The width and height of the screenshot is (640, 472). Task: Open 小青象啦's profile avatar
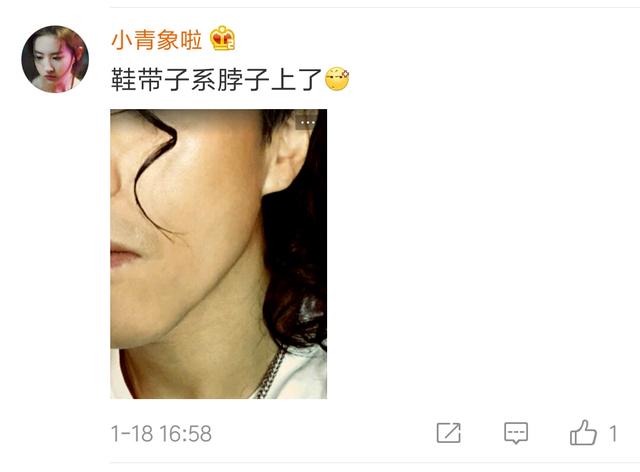[x=55, y=59]
